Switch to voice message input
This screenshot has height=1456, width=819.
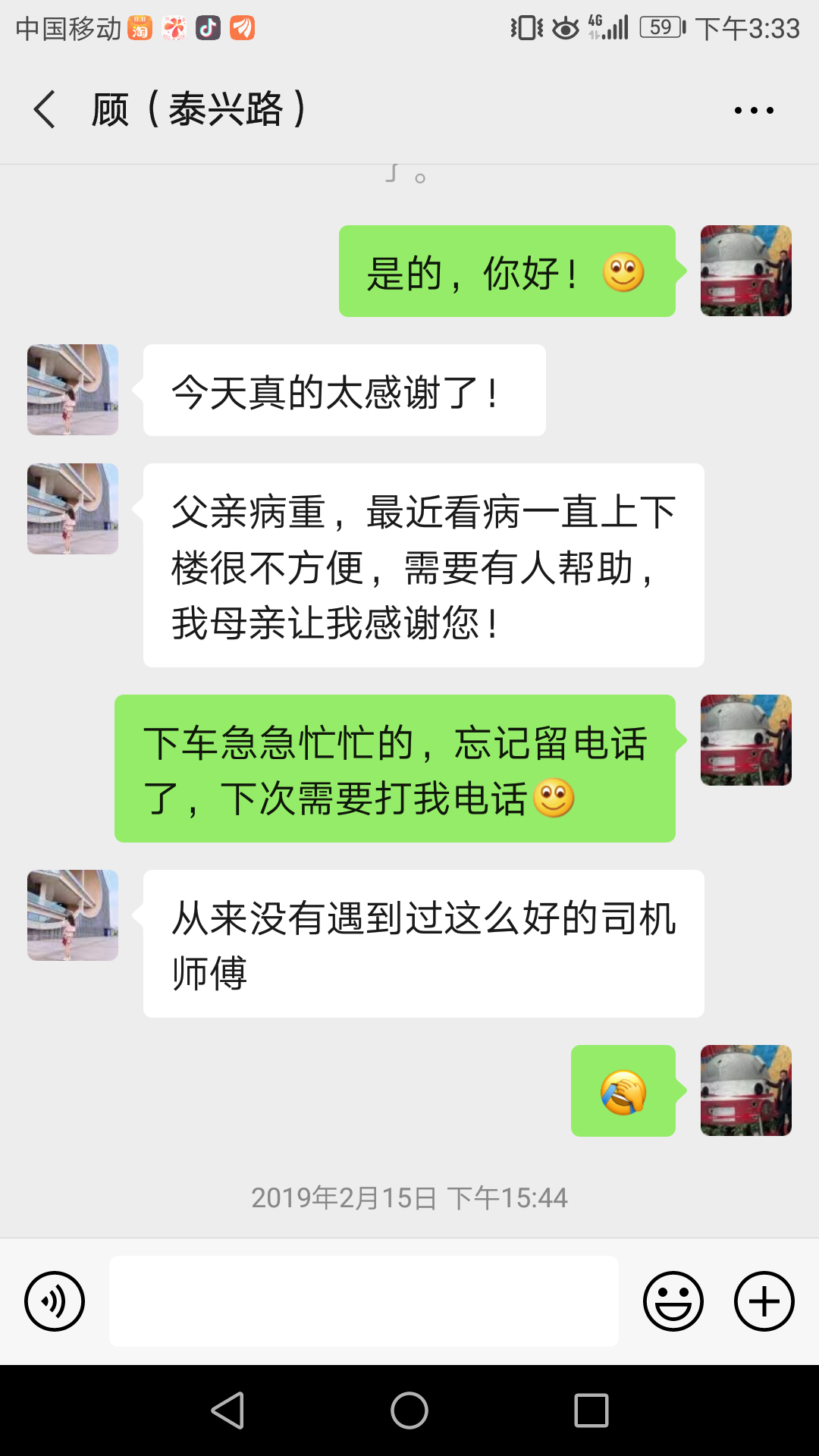[55, 1301]
